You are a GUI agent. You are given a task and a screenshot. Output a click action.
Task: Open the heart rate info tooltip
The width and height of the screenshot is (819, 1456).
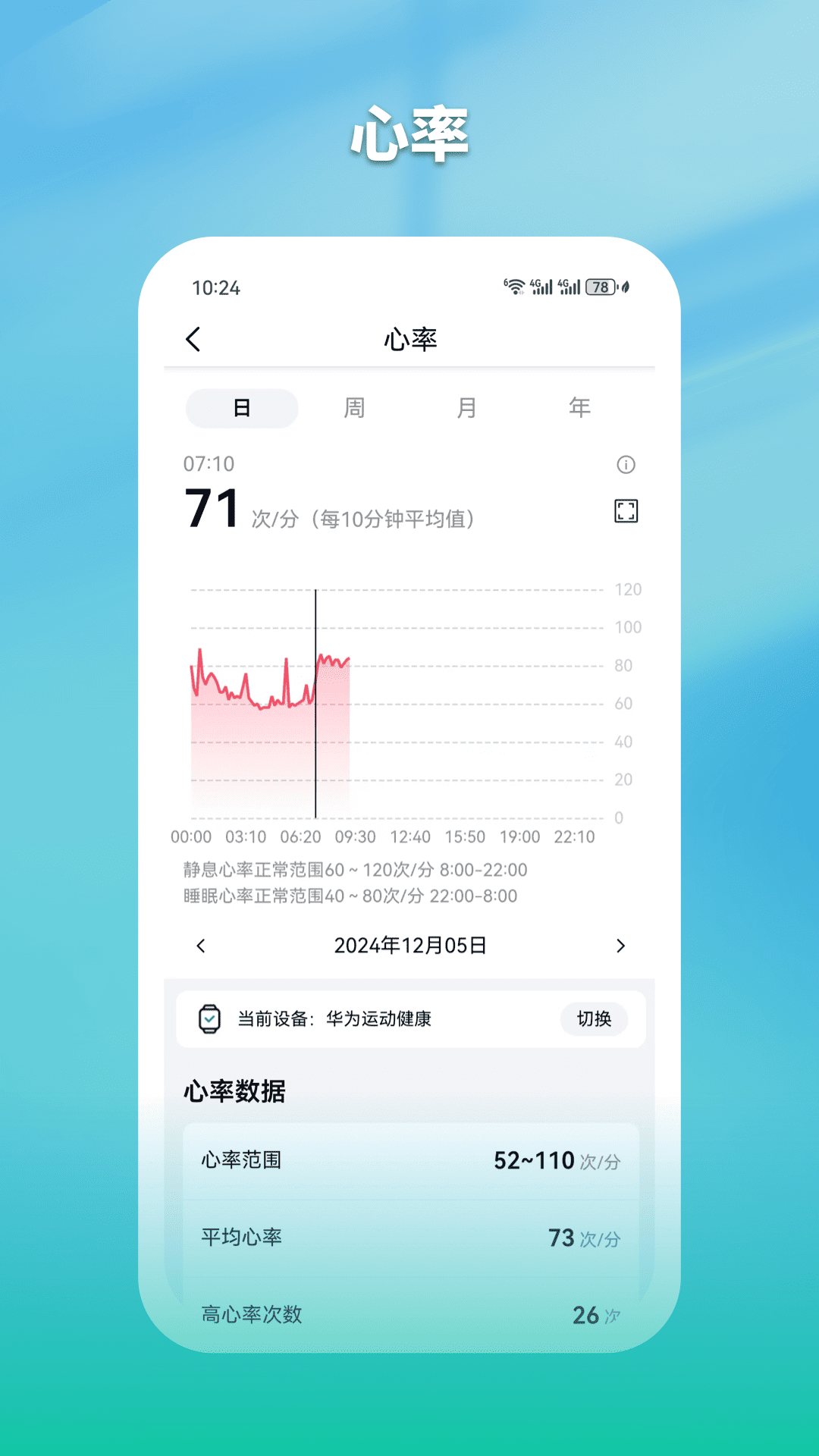tap(626, 465)
